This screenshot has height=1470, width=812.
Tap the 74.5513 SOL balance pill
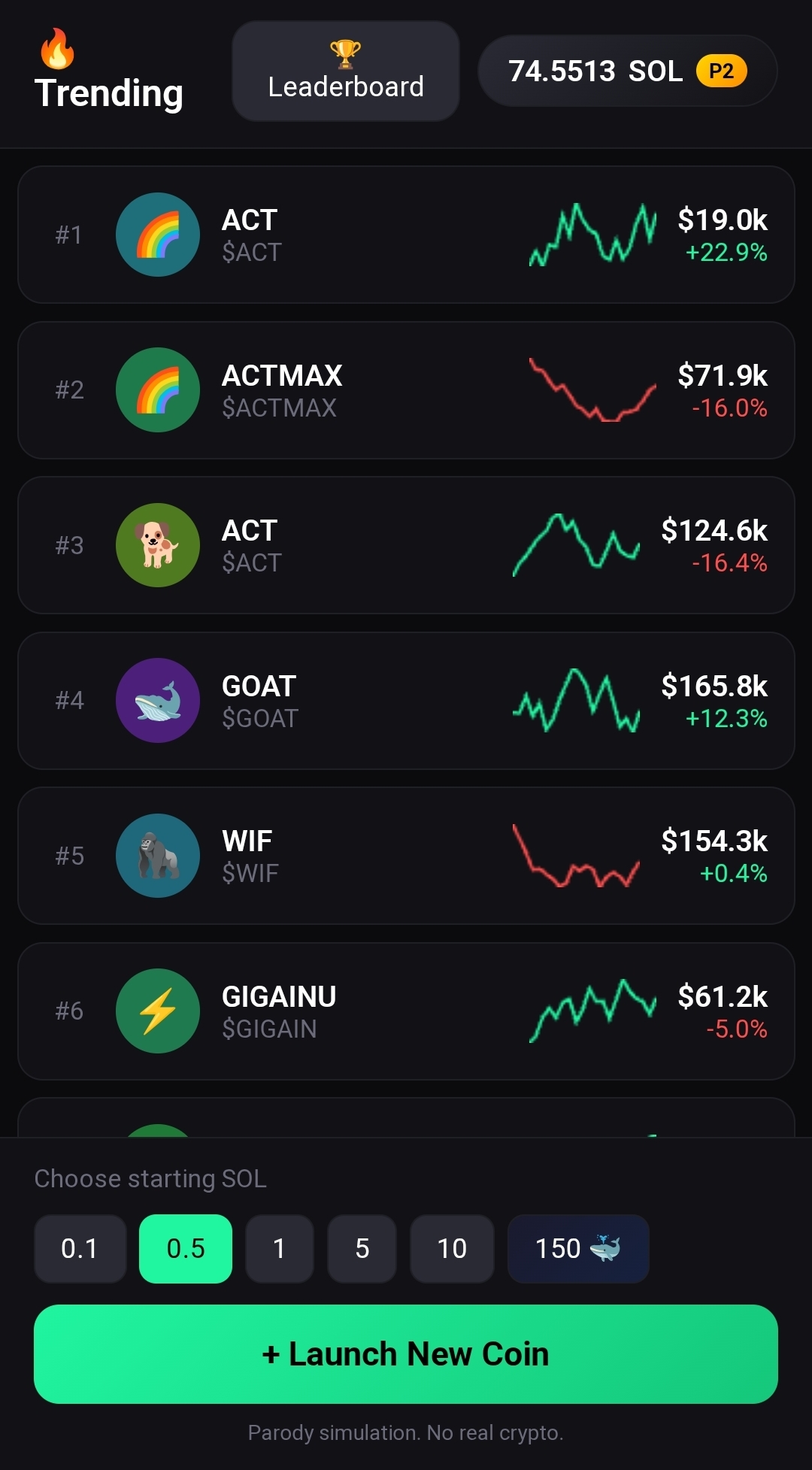(x=627, y=71)
